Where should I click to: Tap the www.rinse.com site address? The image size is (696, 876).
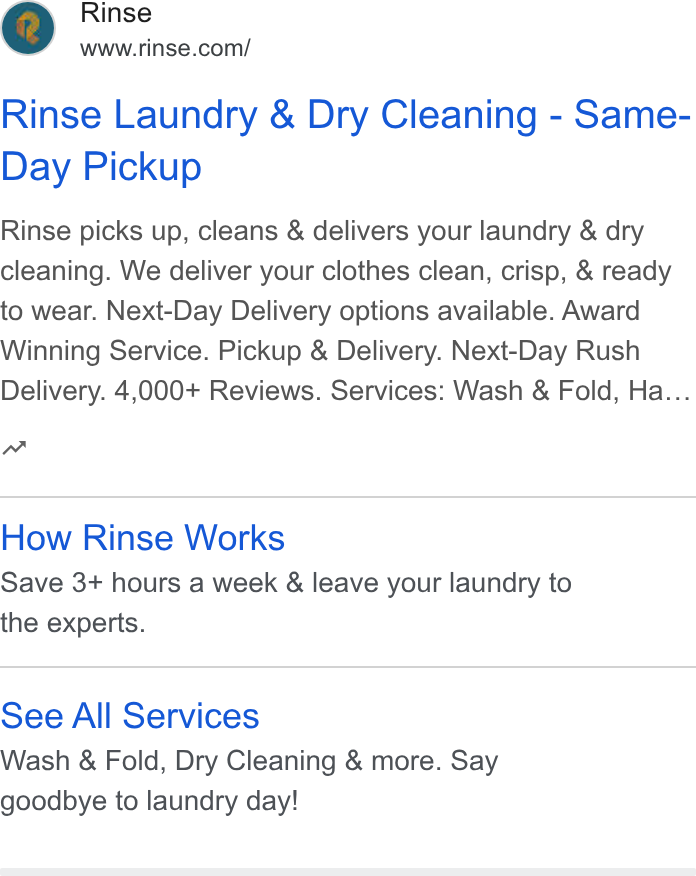click(165, 48)
